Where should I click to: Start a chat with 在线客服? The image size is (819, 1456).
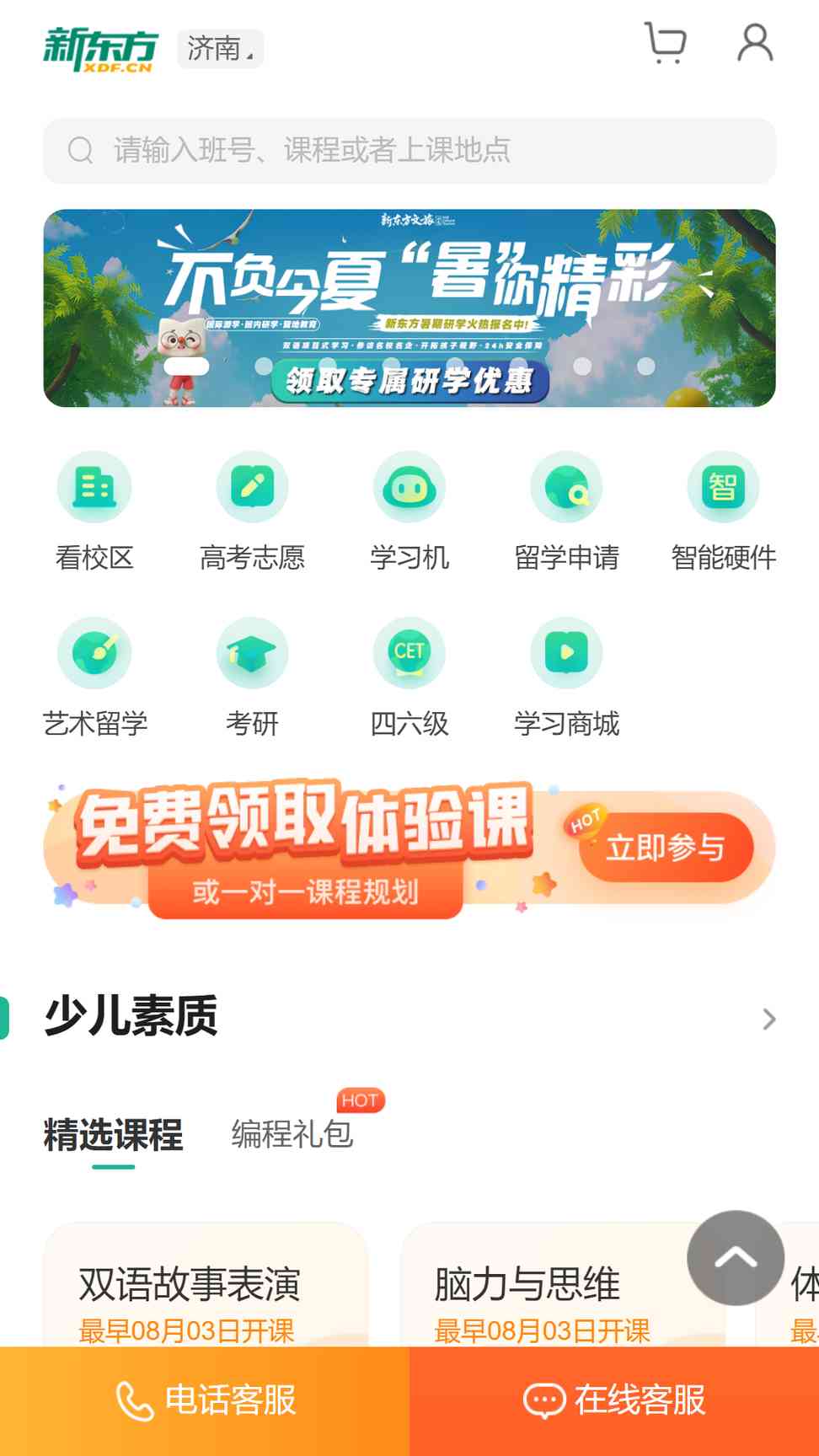point(614,1401)
